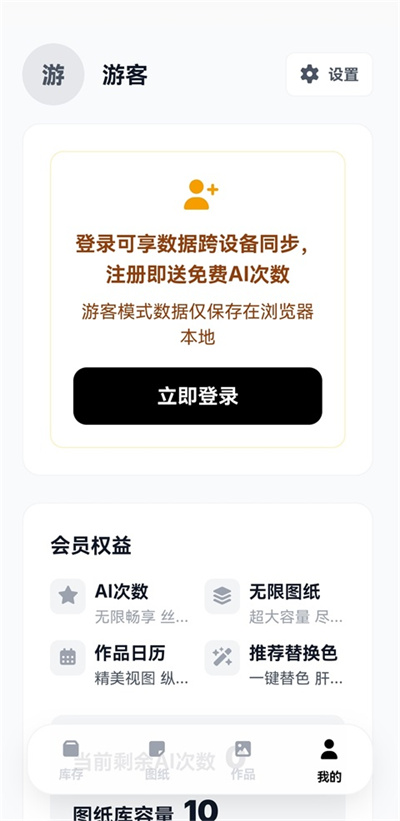Select the 我的 tab
The width and height of the screenshot is (400, 821).
point(329,760)
